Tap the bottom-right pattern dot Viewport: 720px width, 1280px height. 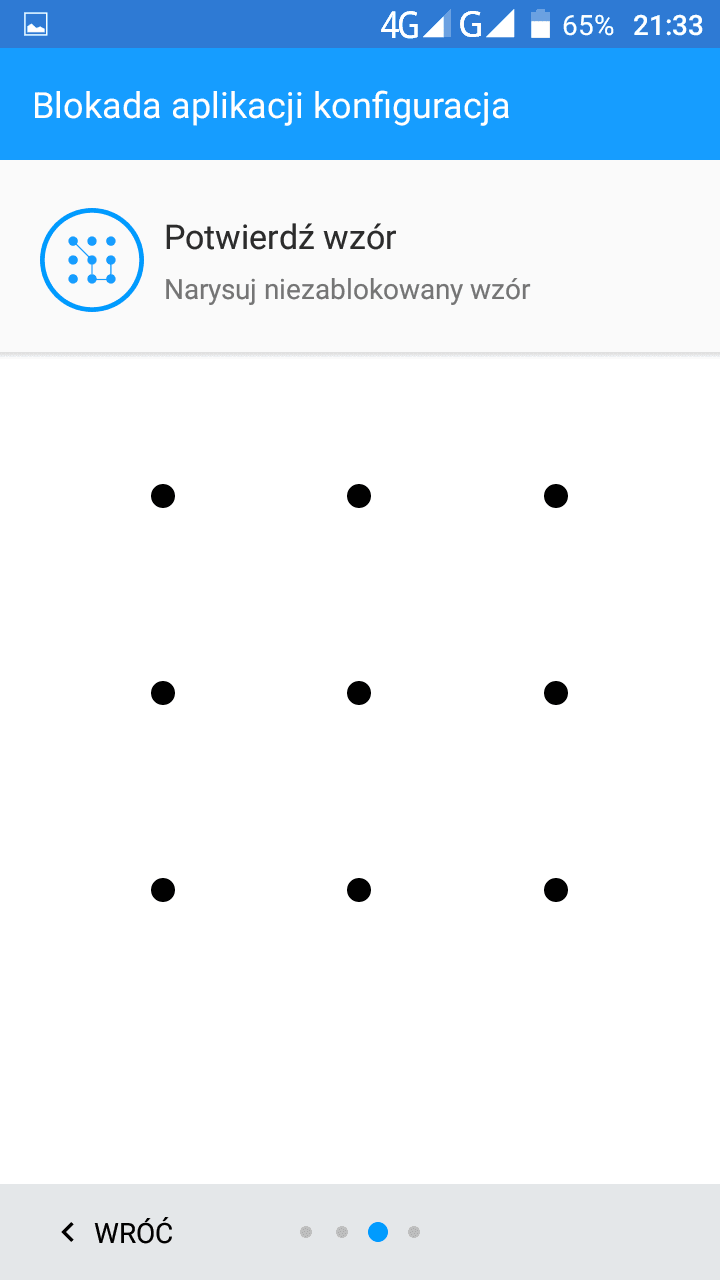[556, 889]
